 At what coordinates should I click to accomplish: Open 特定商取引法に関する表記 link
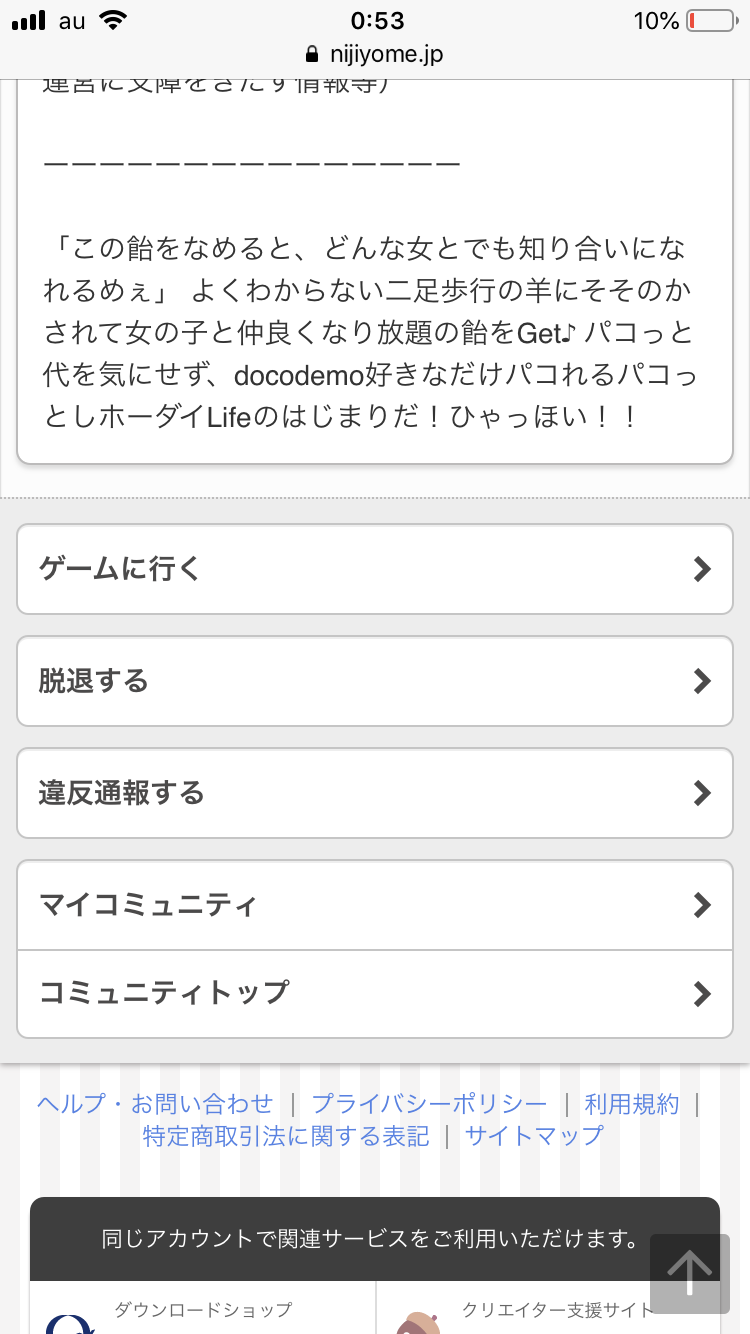[x=286, y=1136]
